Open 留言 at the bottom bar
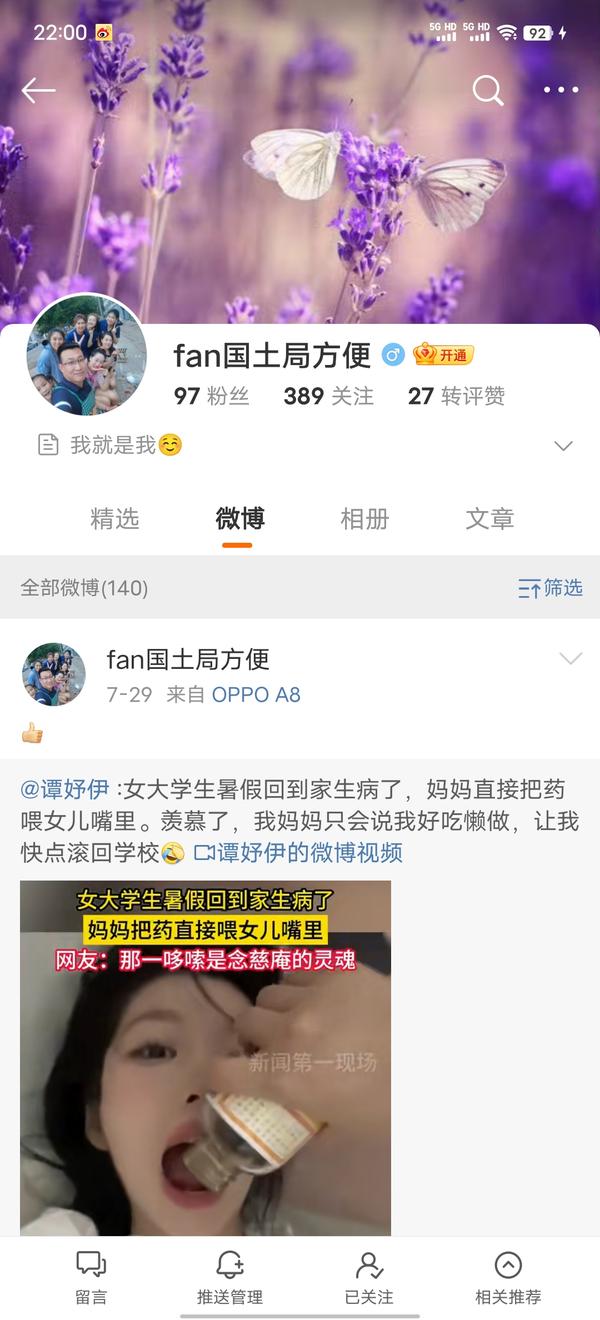Viewport: 600px width, 1320px height. (x=91, y=1277)
